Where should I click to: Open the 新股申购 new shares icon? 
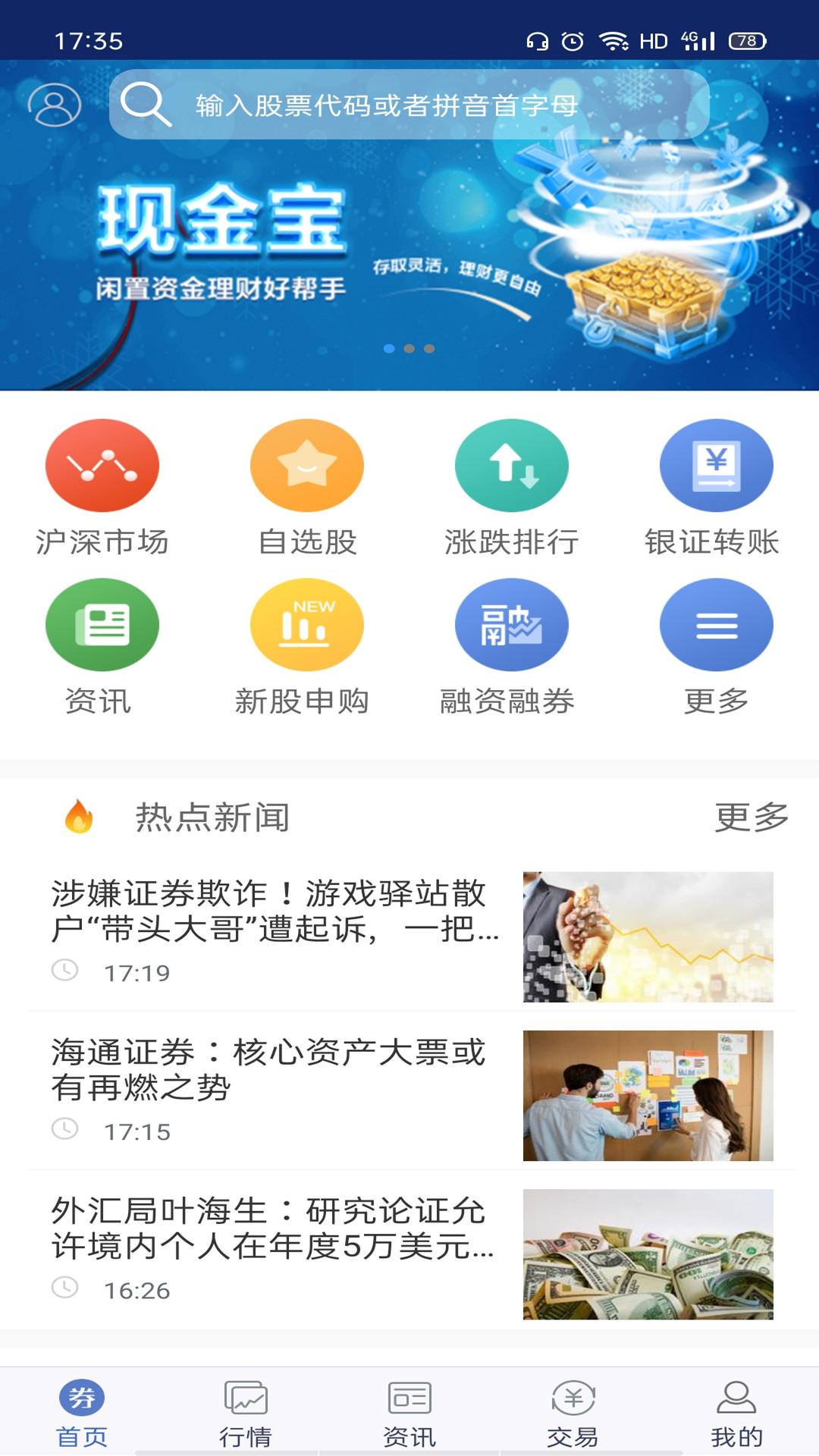pyautogui.click(x=307, y=624)
